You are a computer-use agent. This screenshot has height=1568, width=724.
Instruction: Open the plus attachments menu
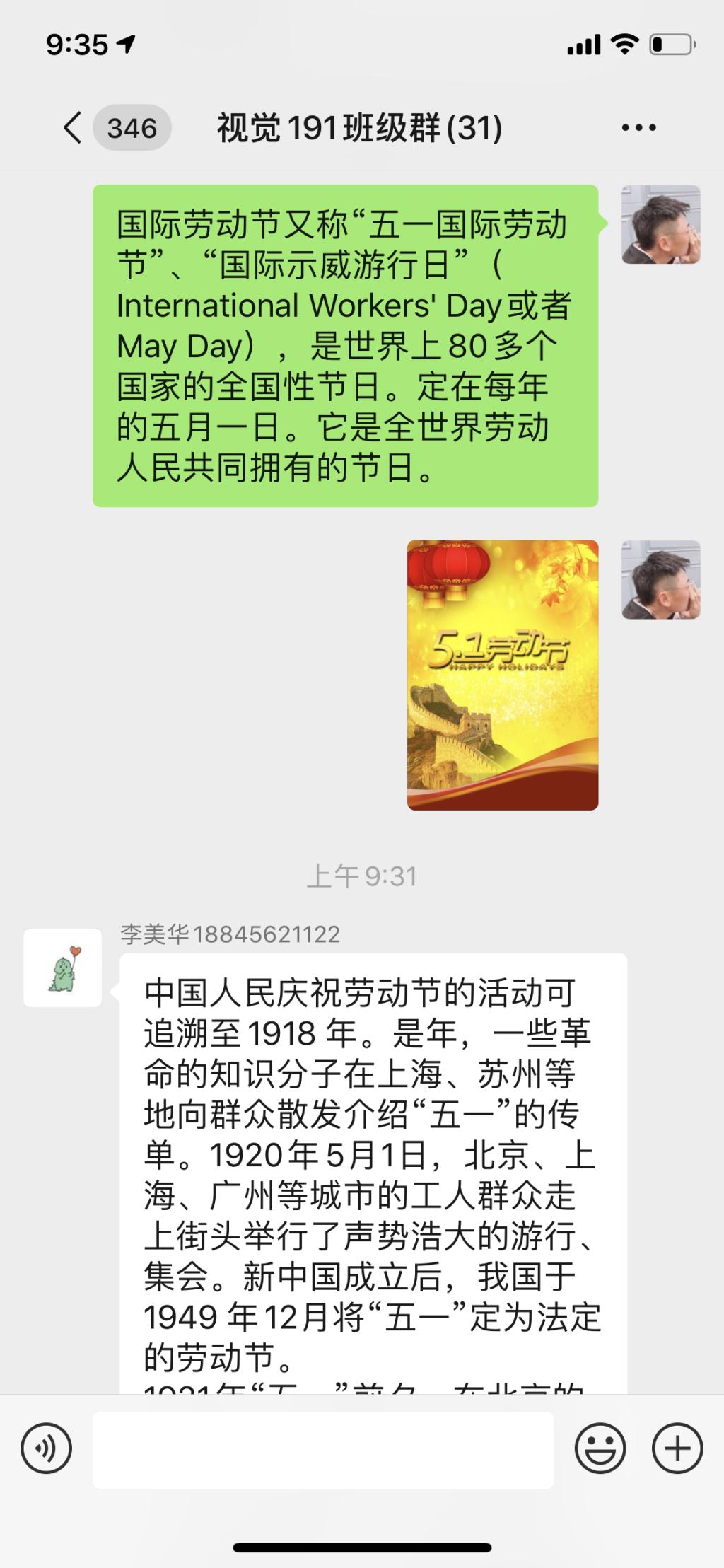click(677, 1449)
